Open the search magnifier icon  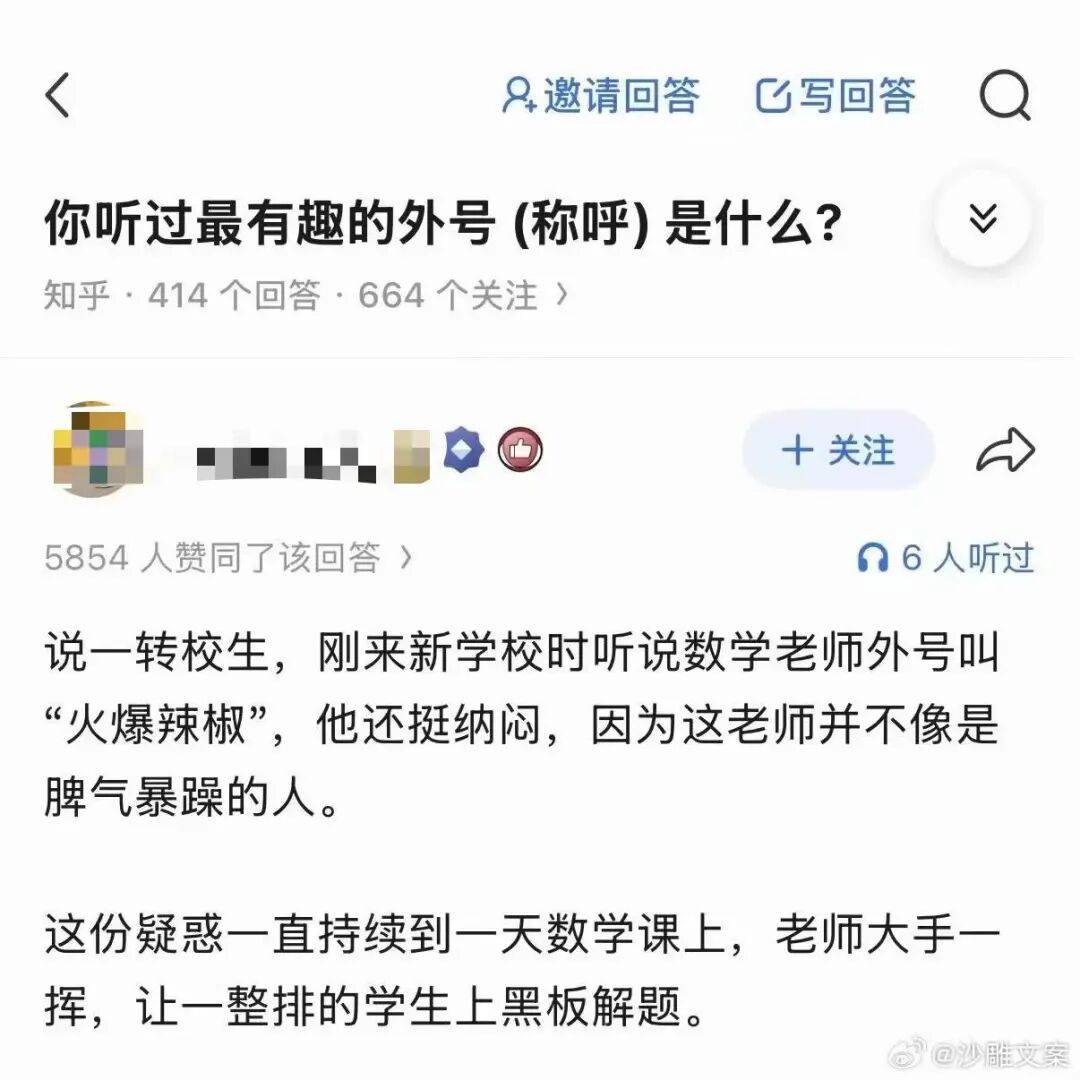pyautogui.click(x=1004, y=97)
